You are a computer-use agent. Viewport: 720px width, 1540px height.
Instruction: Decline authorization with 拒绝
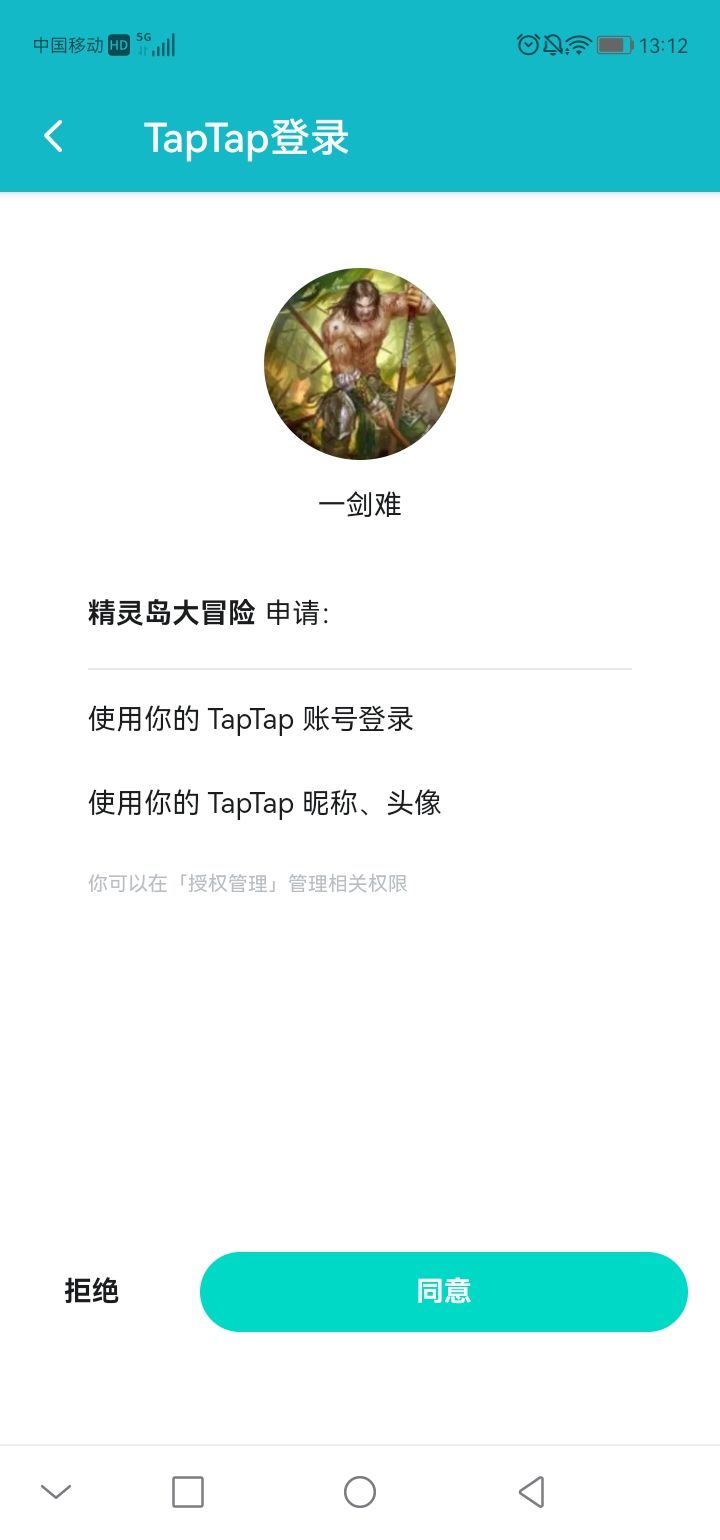tap(92, 1291)
